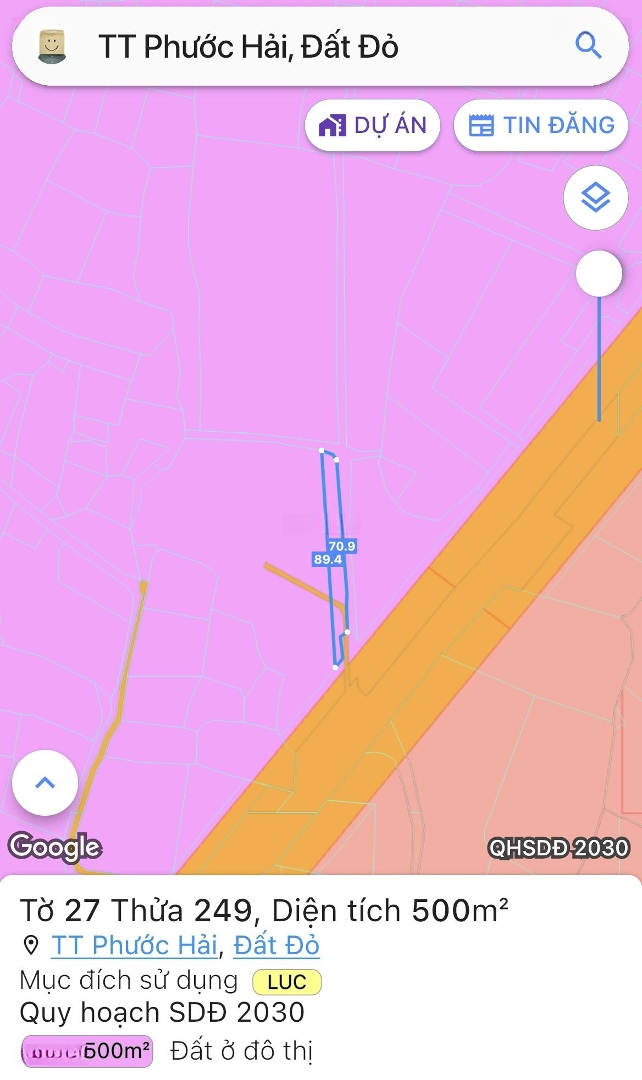This screenshot has width=642, height=1080.
Task: Expand the panel with the up chevron
Action: coord(45,783)
